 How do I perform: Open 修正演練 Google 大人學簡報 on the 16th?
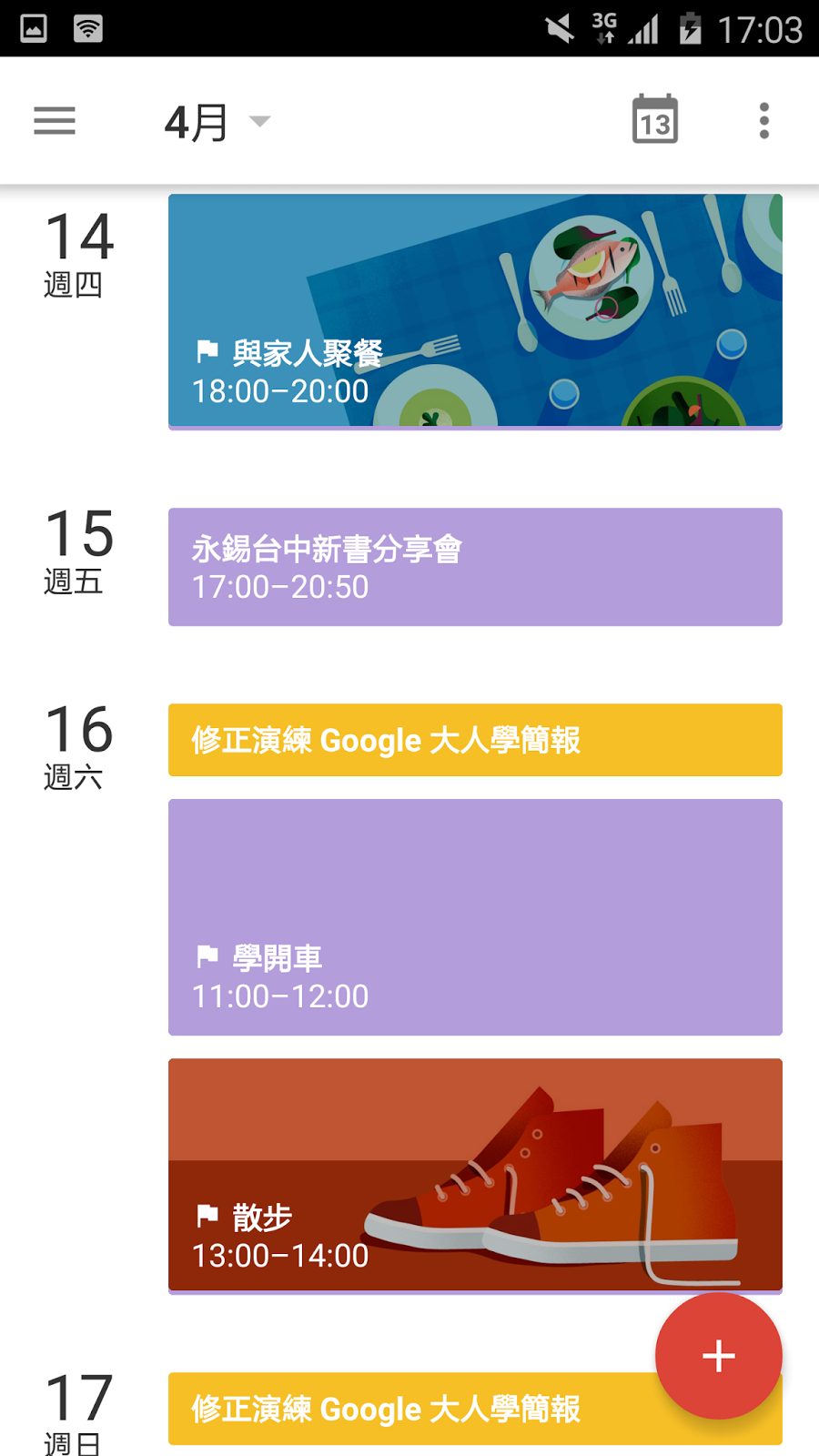click(475, 740)
